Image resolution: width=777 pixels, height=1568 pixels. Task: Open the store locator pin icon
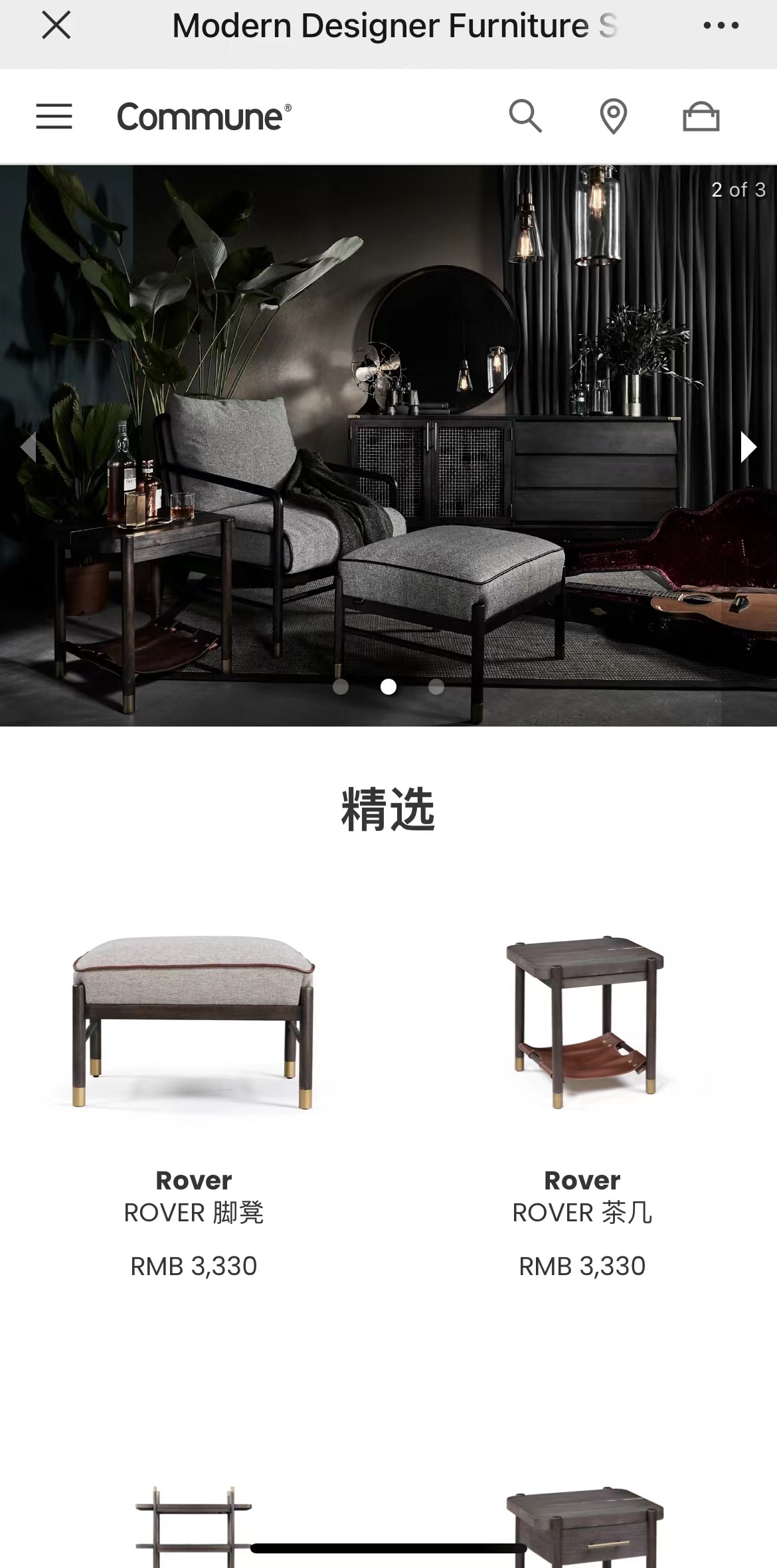pos(613,116)
